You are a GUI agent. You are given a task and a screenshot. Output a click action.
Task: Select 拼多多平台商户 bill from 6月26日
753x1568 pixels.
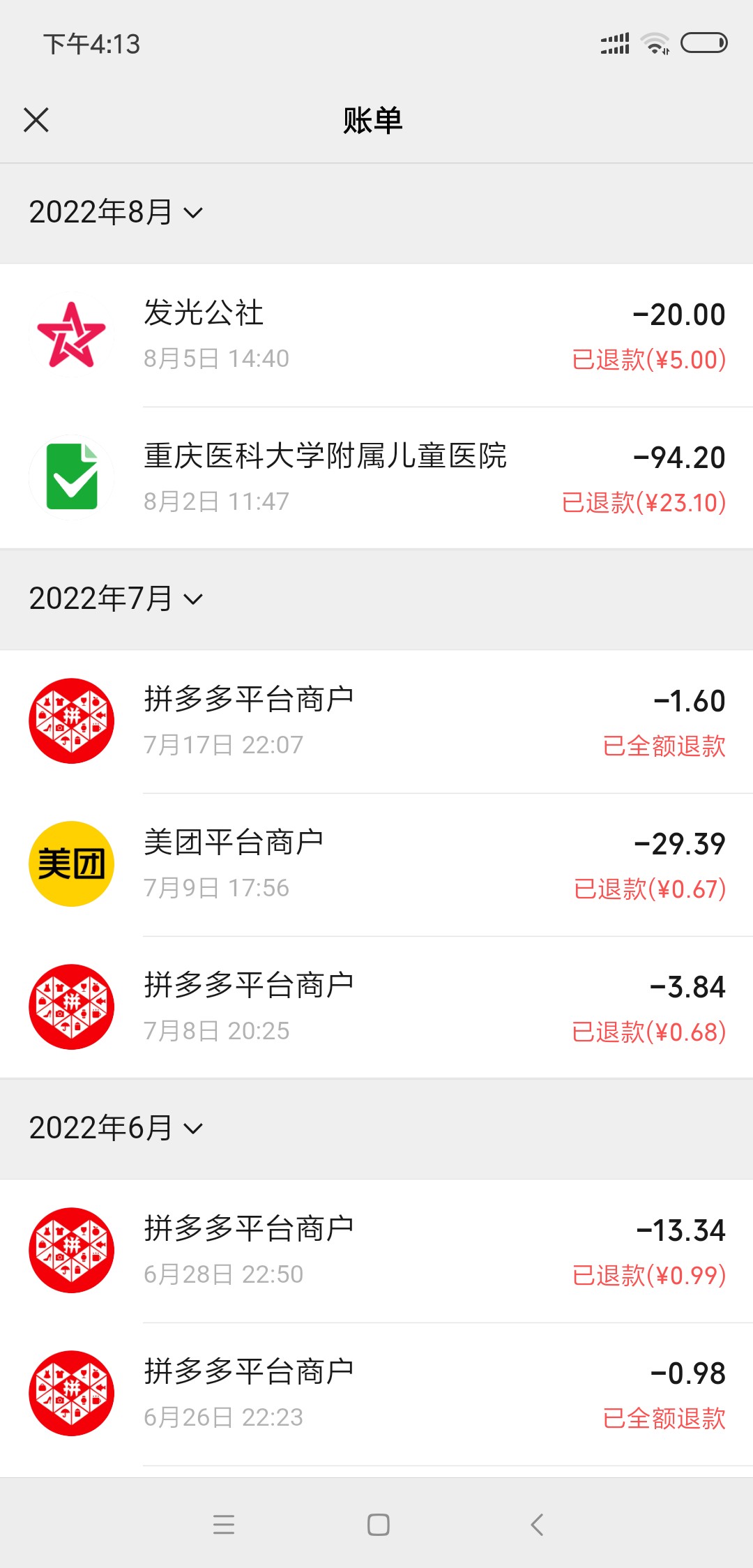pos(376,1394)
